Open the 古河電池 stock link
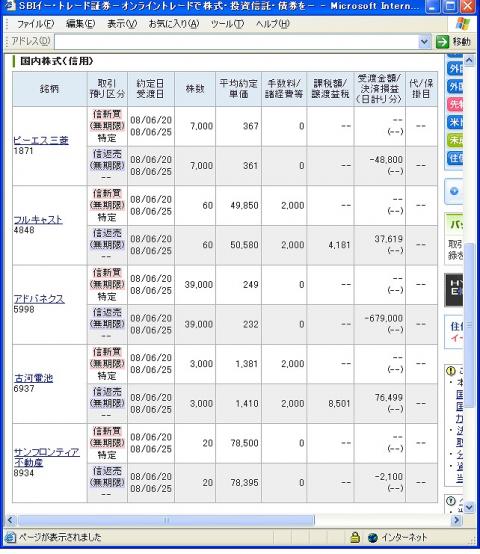 point(33,378)
